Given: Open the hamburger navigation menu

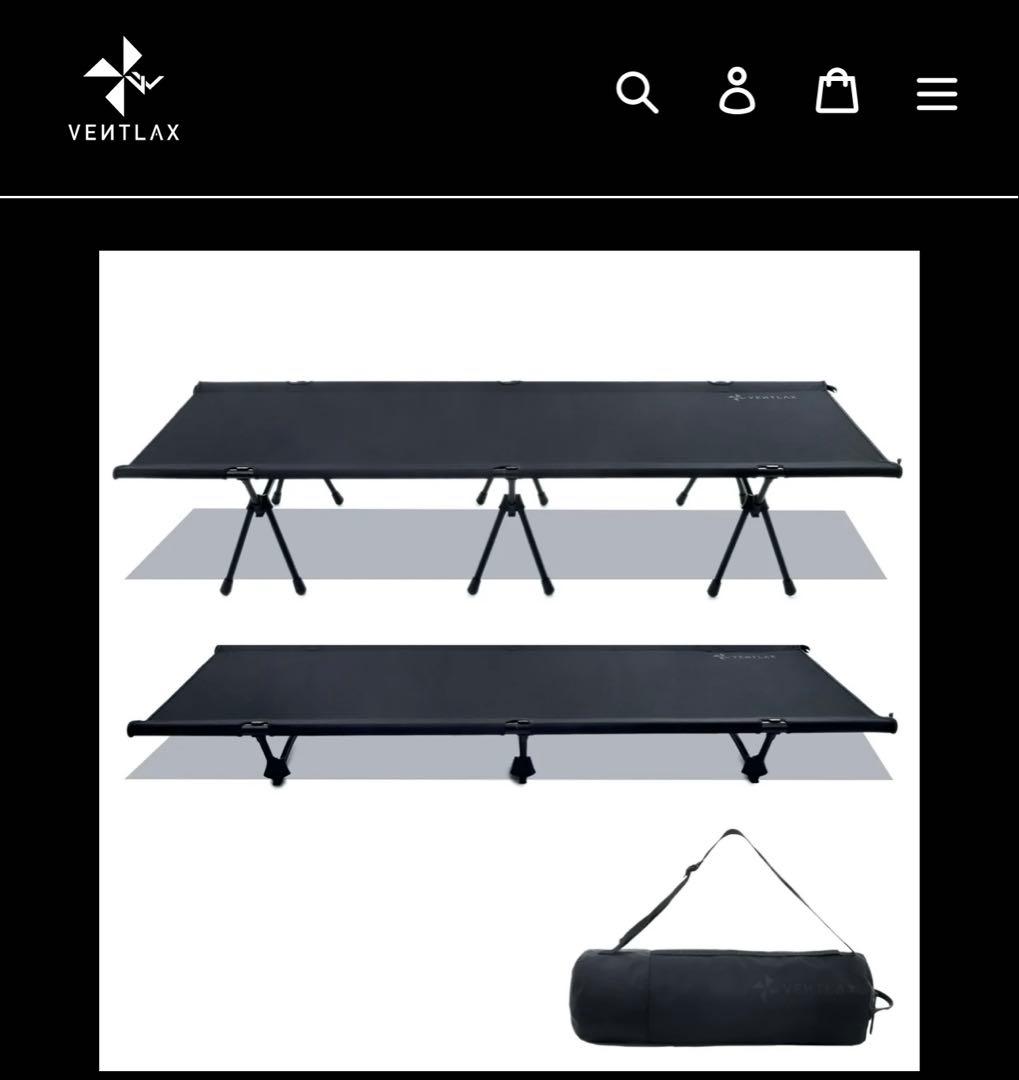Looking at the screenshot, I should coord(937,94).
